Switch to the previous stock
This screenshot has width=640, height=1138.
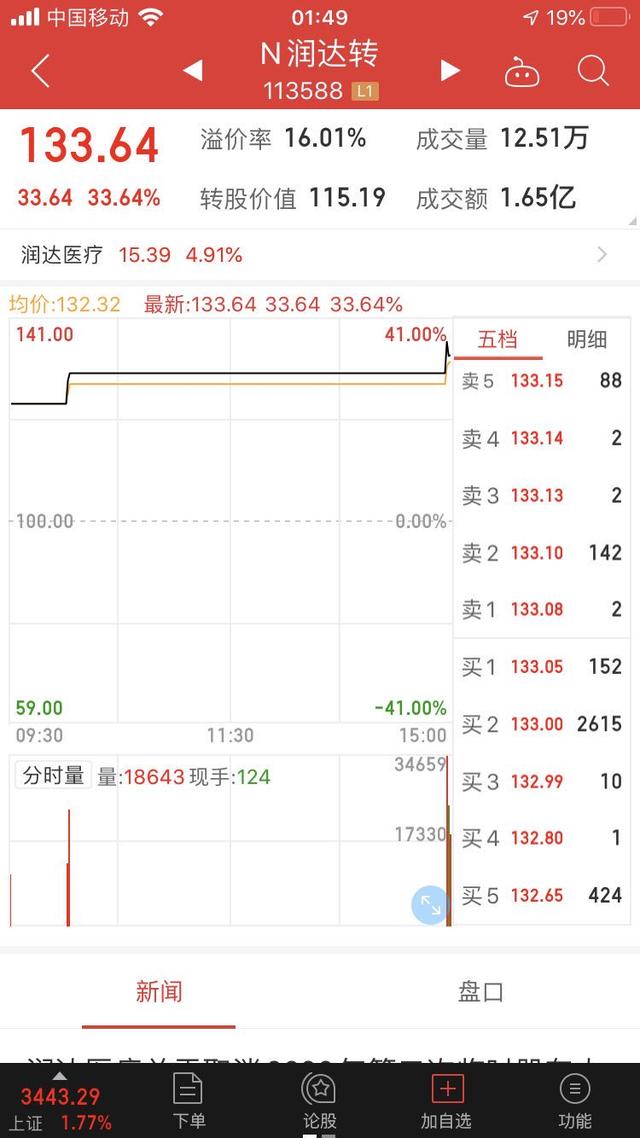193,70
